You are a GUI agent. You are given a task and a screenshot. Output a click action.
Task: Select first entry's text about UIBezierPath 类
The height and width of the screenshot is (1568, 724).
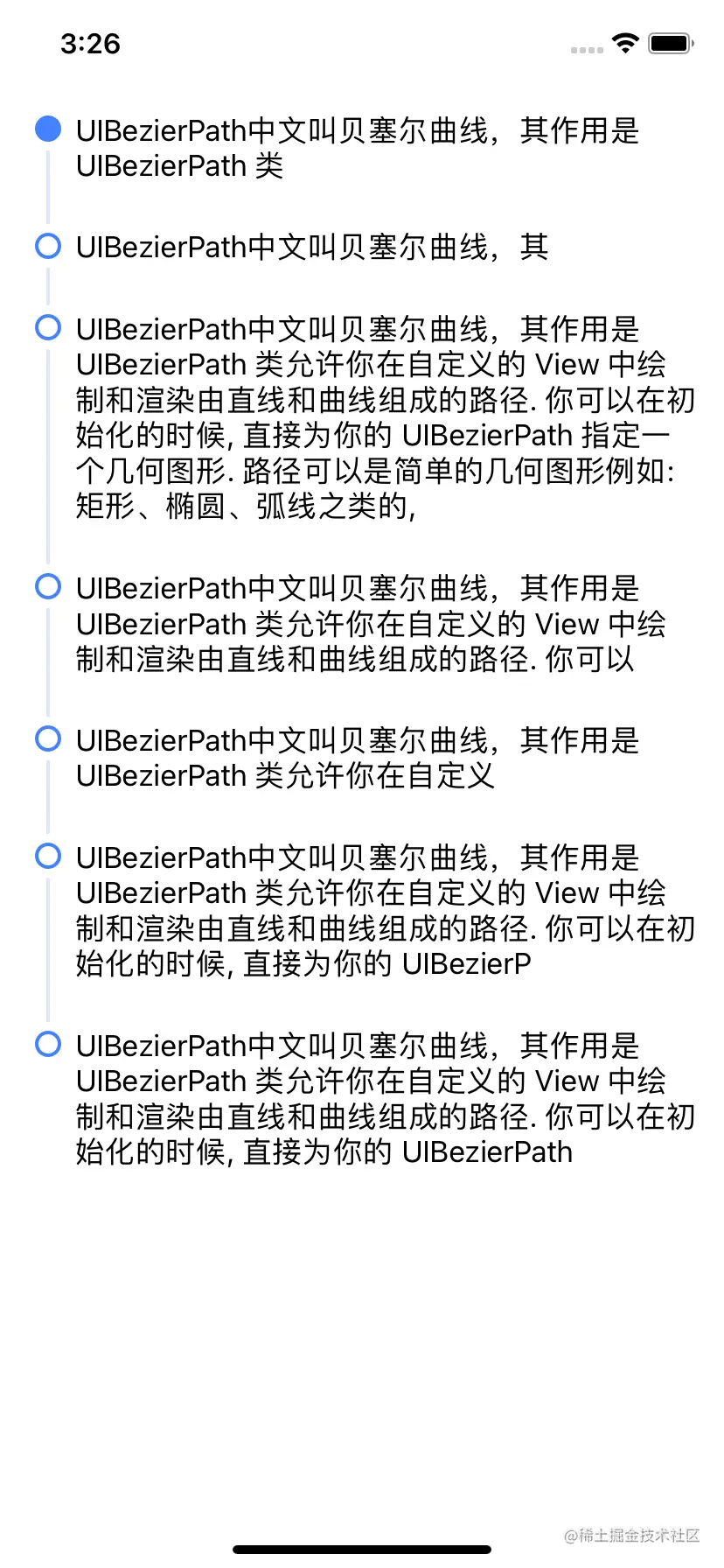[350, 147]
